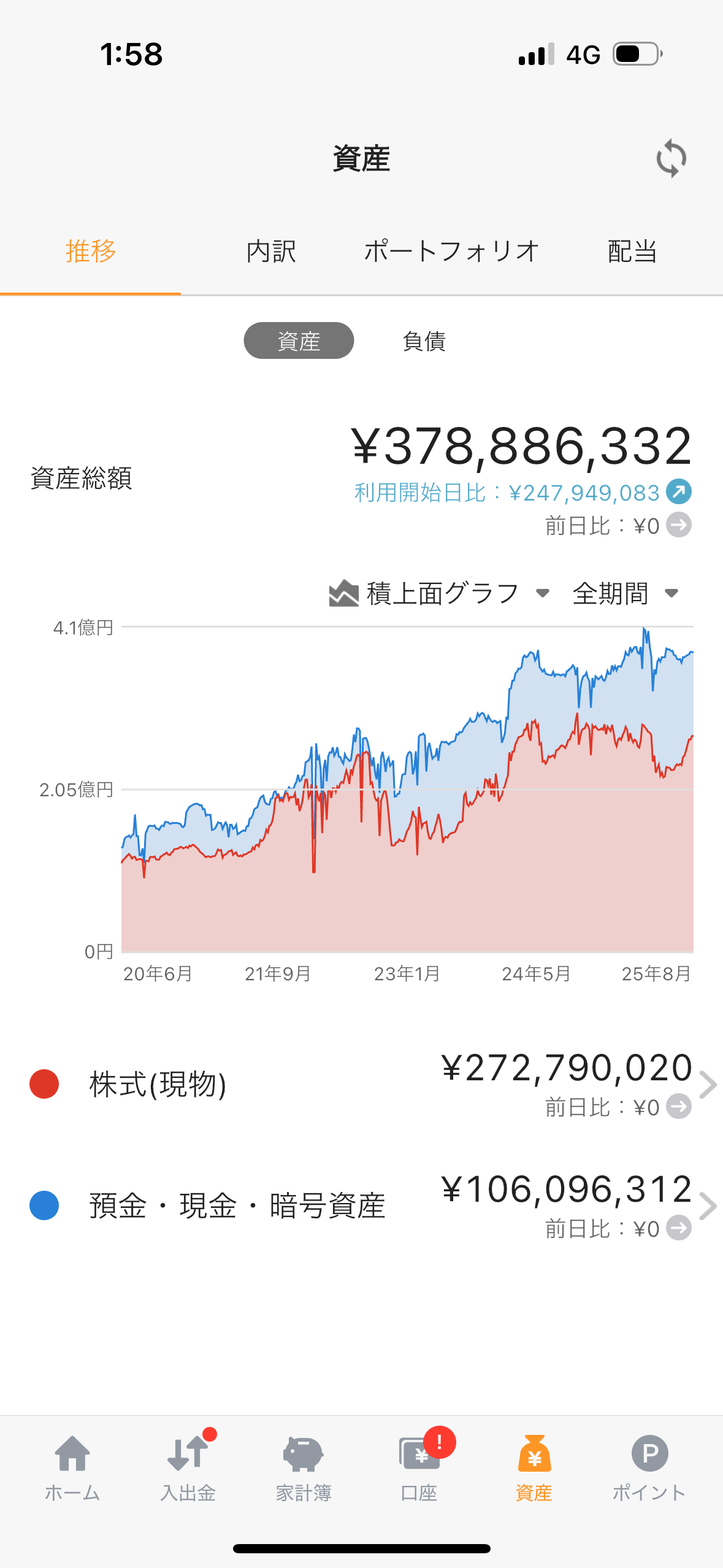Select the 推移 tab
The height and width of the screenshot is (1568, 723).
tap(91, 252)
